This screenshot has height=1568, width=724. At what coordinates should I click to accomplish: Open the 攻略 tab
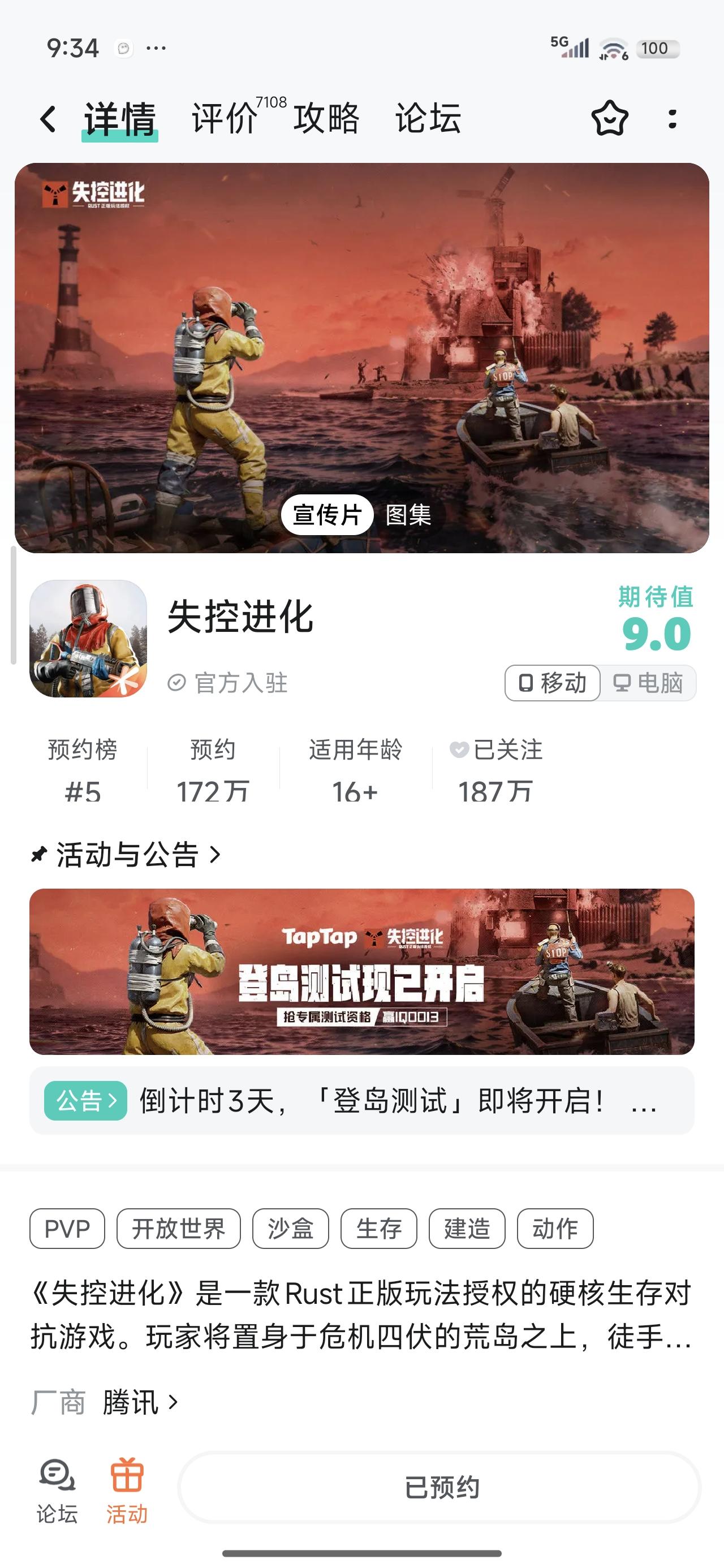tap(326, 119)
